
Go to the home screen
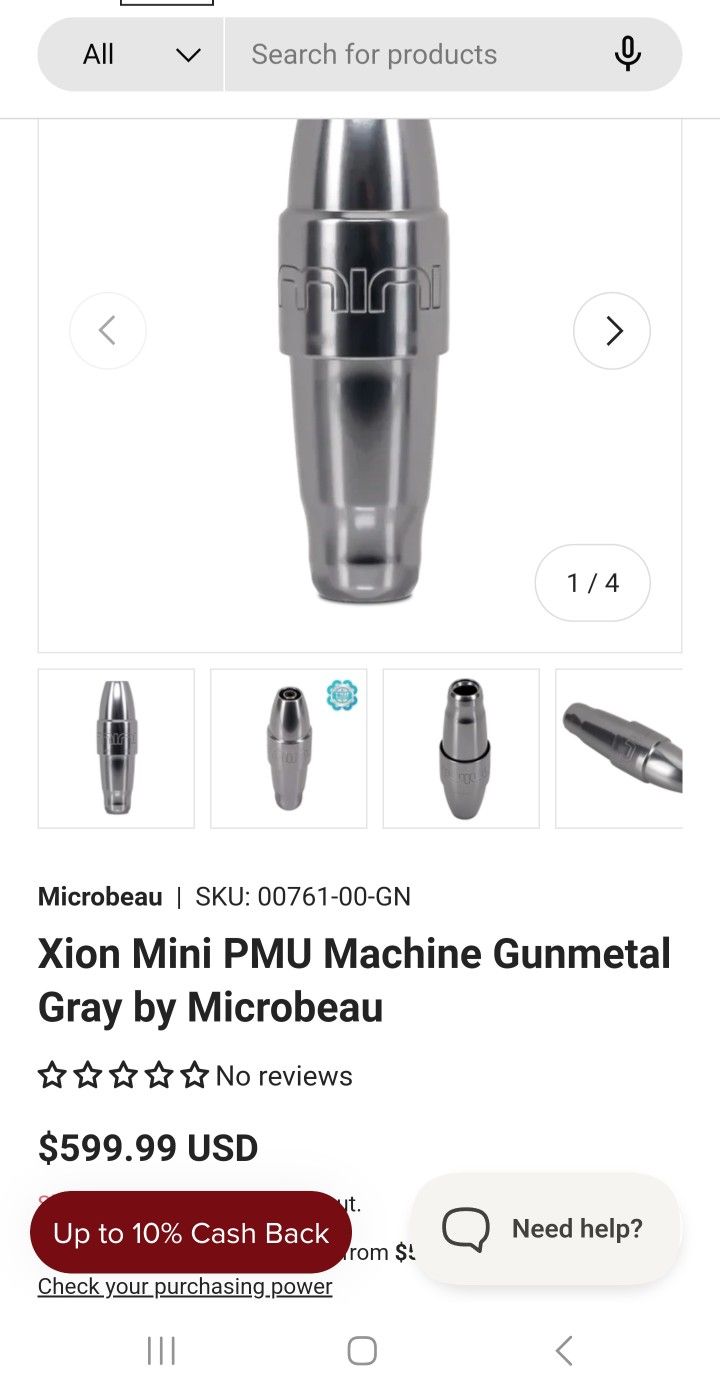pos(362,1351)
